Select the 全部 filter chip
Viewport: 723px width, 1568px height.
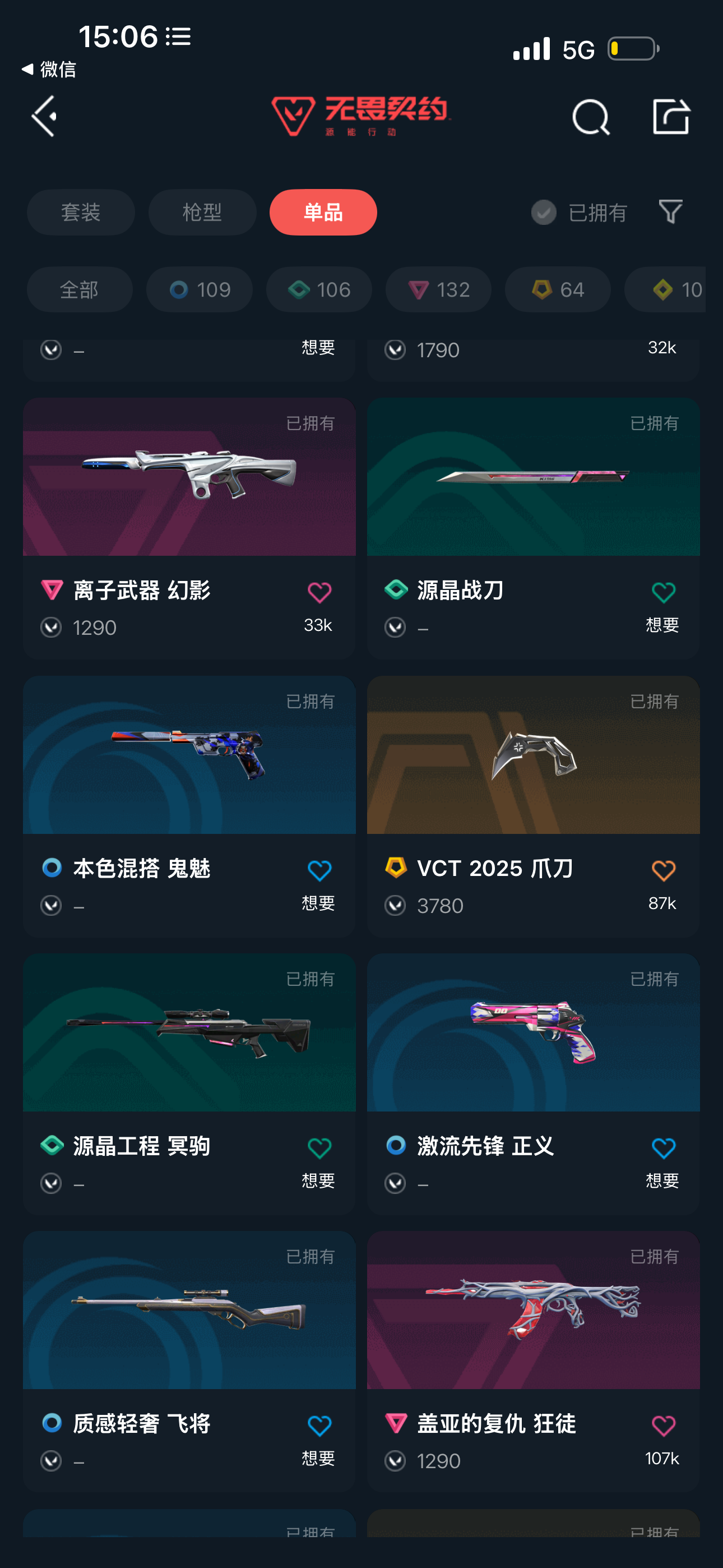click(x=79, y=290)
